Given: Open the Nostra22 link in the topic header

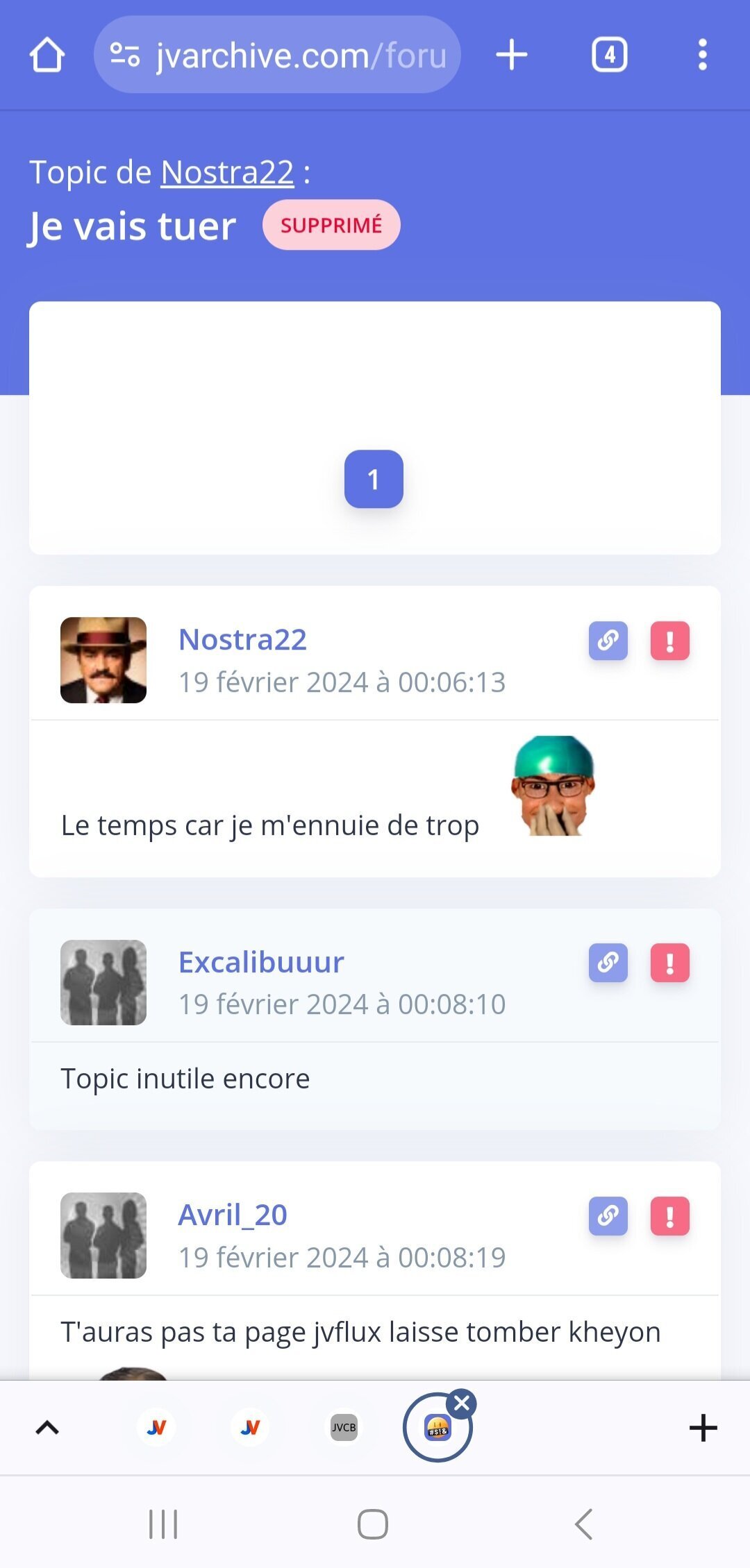Looking at the screenshot, I should tap(227, 172).
